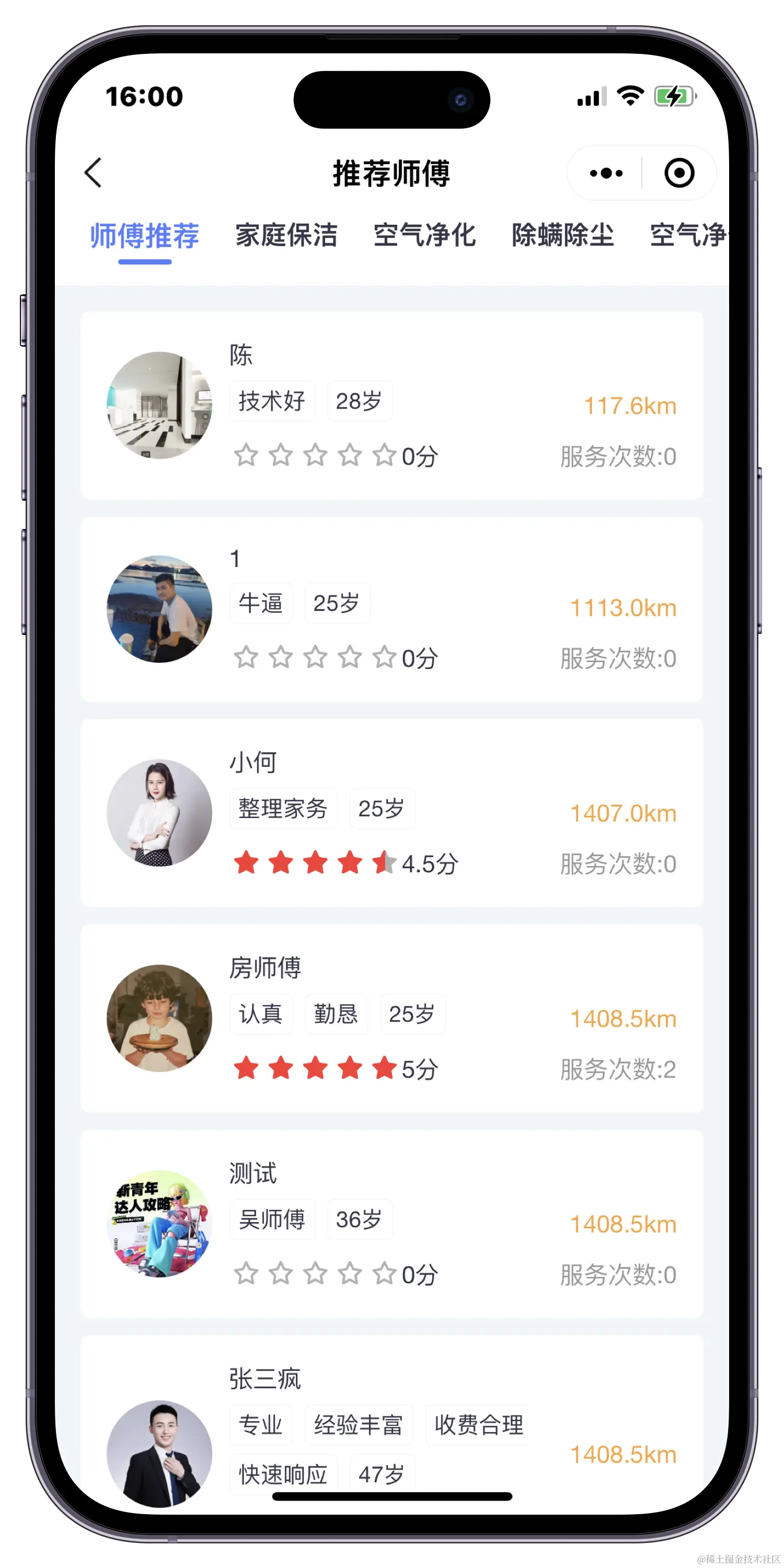Open the 测试 master card
This screenshot has height=1568, width=784.
point(391,1224)
